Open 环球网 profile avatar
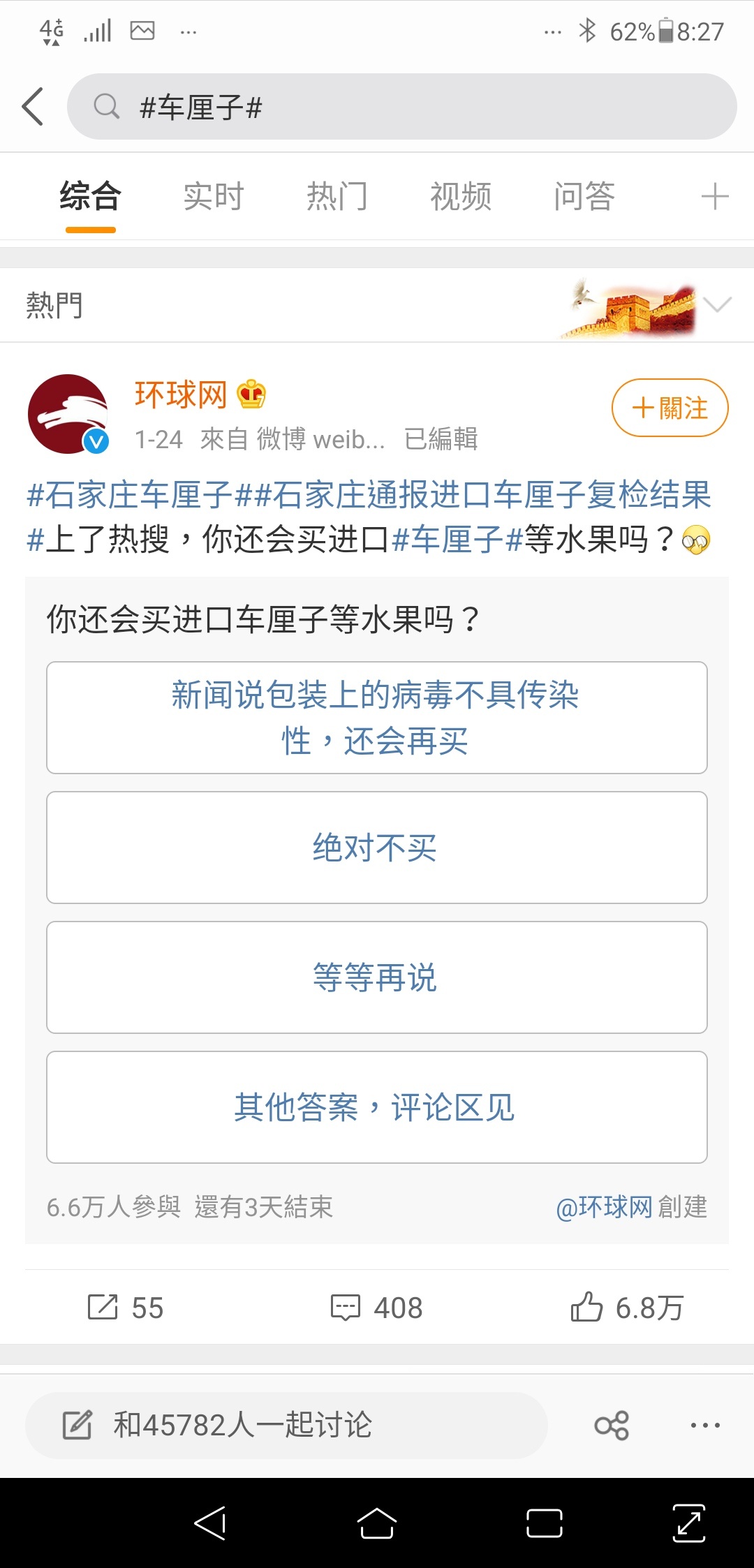Screen dimensions: 754x1568 (x=68, y=414)
